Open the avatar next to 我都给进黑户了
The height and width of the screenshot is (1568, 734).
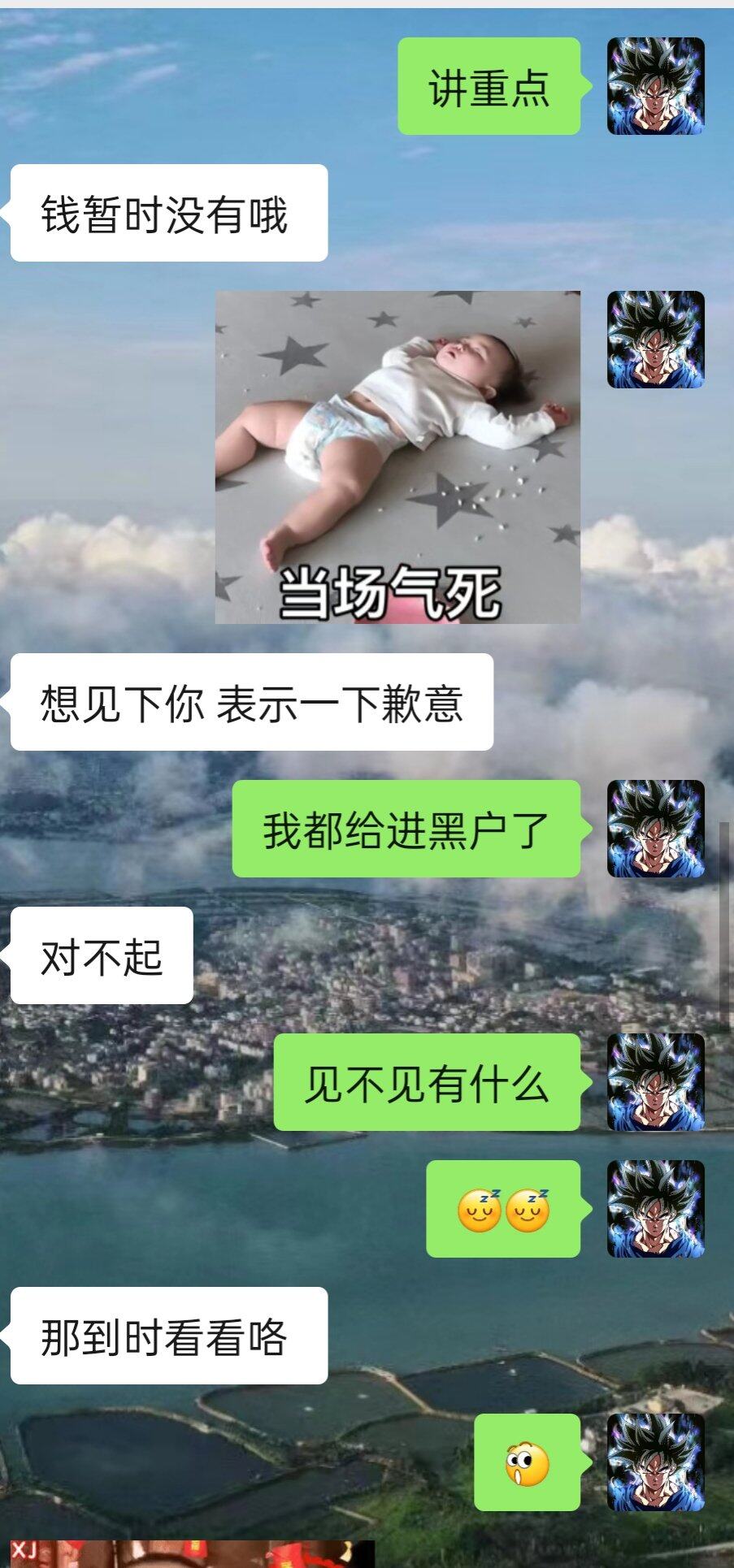point(655,829)
